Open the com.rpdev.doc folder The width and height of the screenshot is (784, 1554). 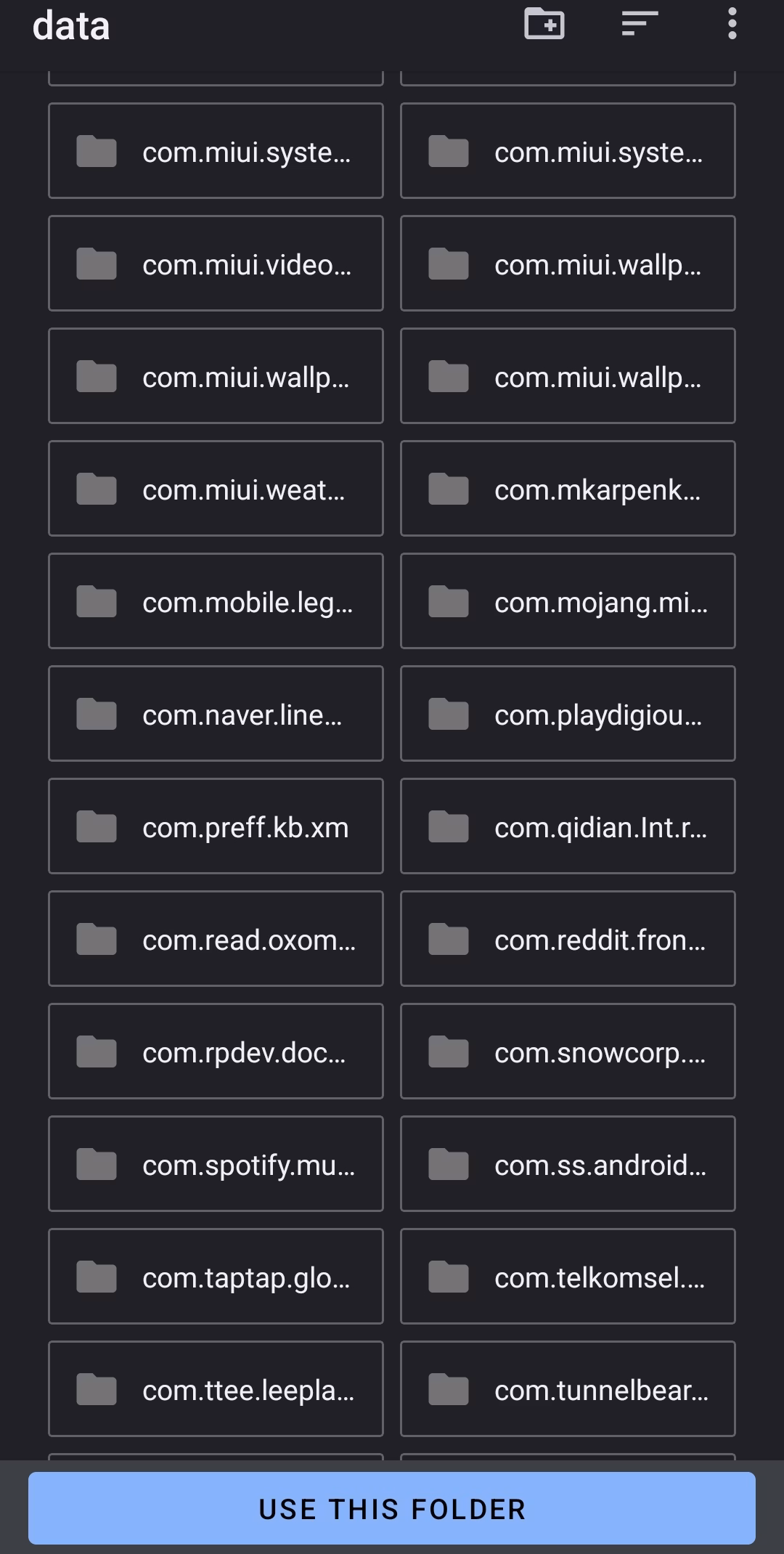click(216, 1052)
